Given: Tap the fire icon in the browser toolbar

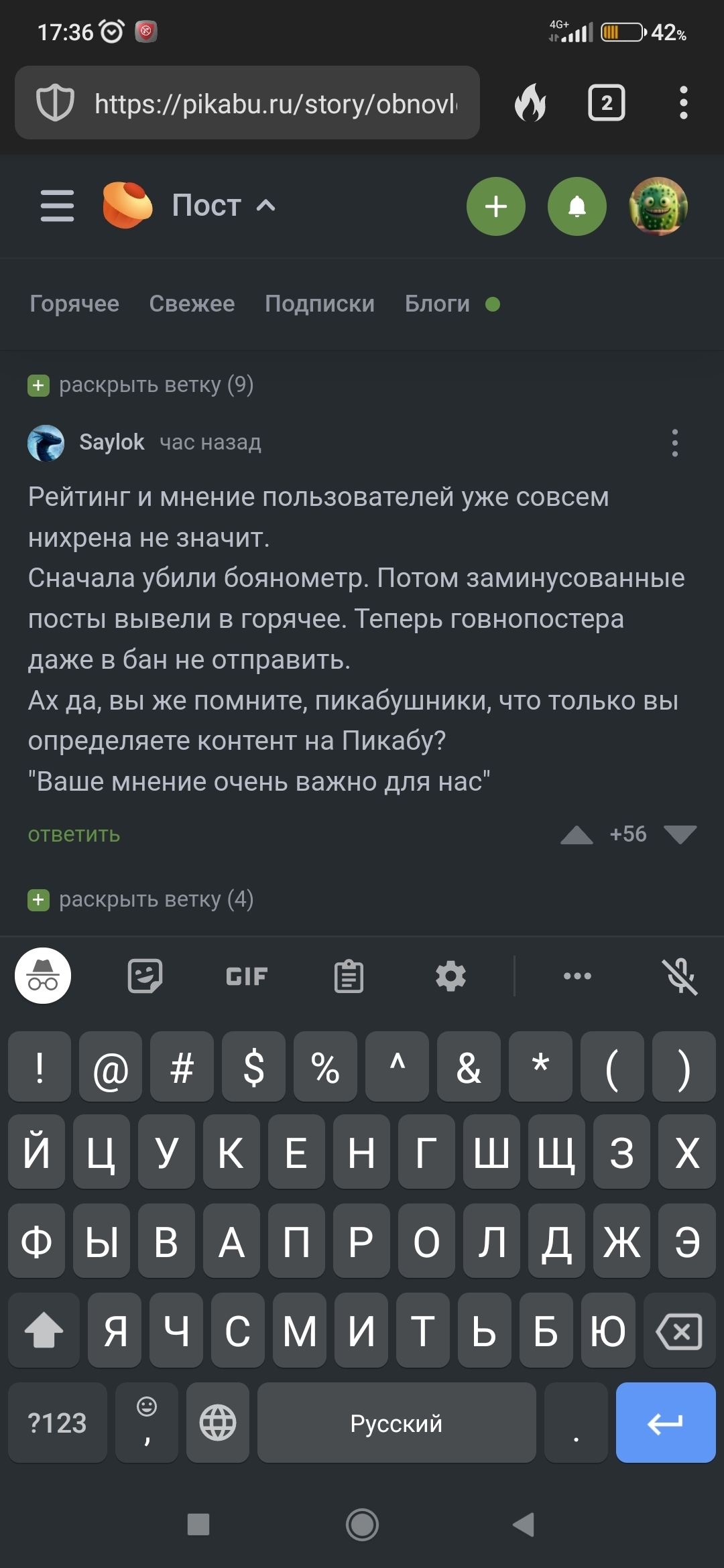Looking at the screenshot, I should tap(530, 103).
